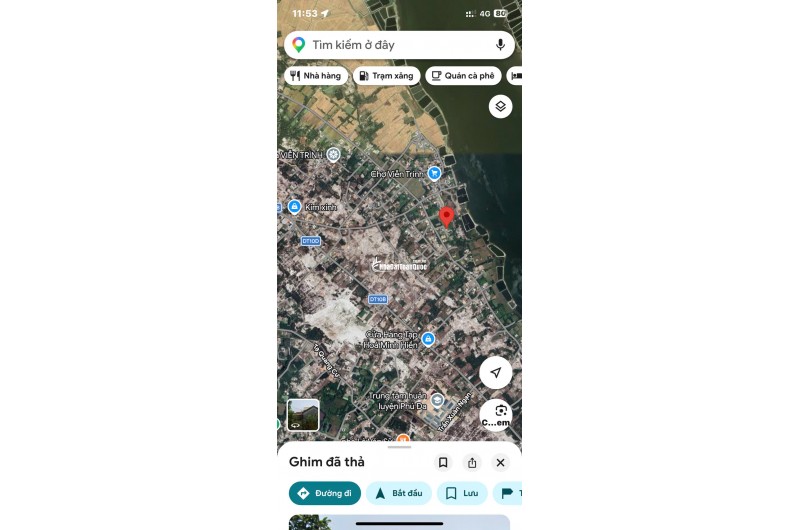
Task: Close the 'Ghim đã thả' panel
Action: [x=501, y=462]
